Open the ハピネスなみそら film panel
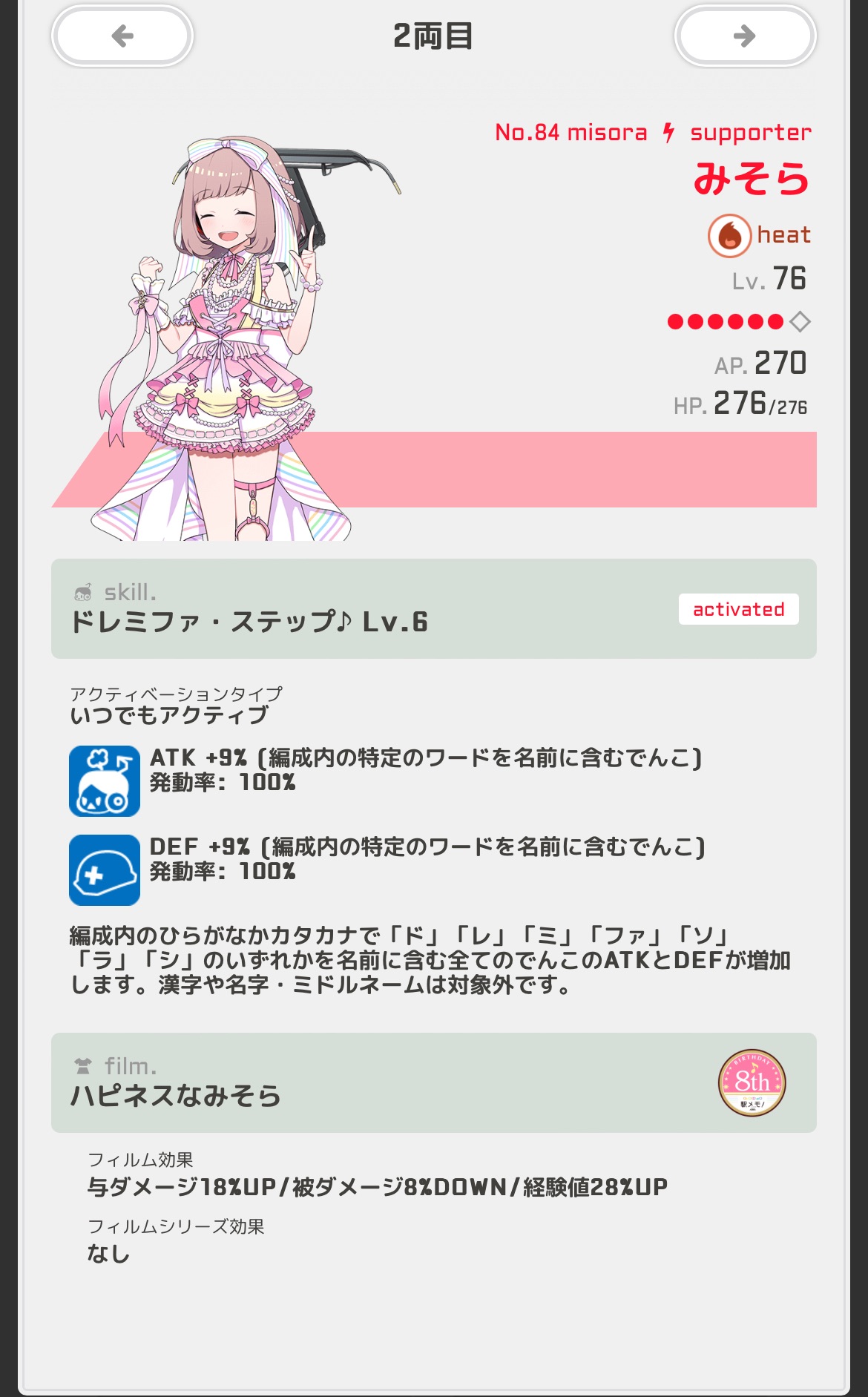 click(434, 1082)
